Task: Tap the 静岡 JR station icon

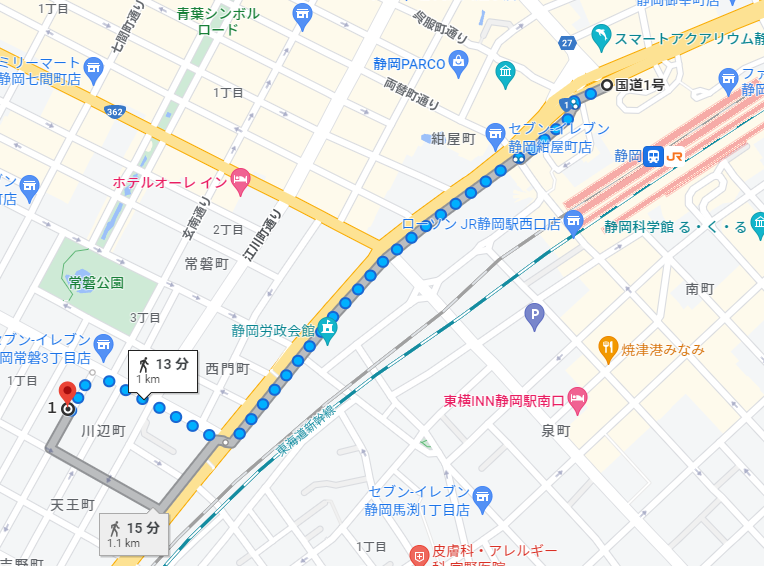Action: (653, 156)
